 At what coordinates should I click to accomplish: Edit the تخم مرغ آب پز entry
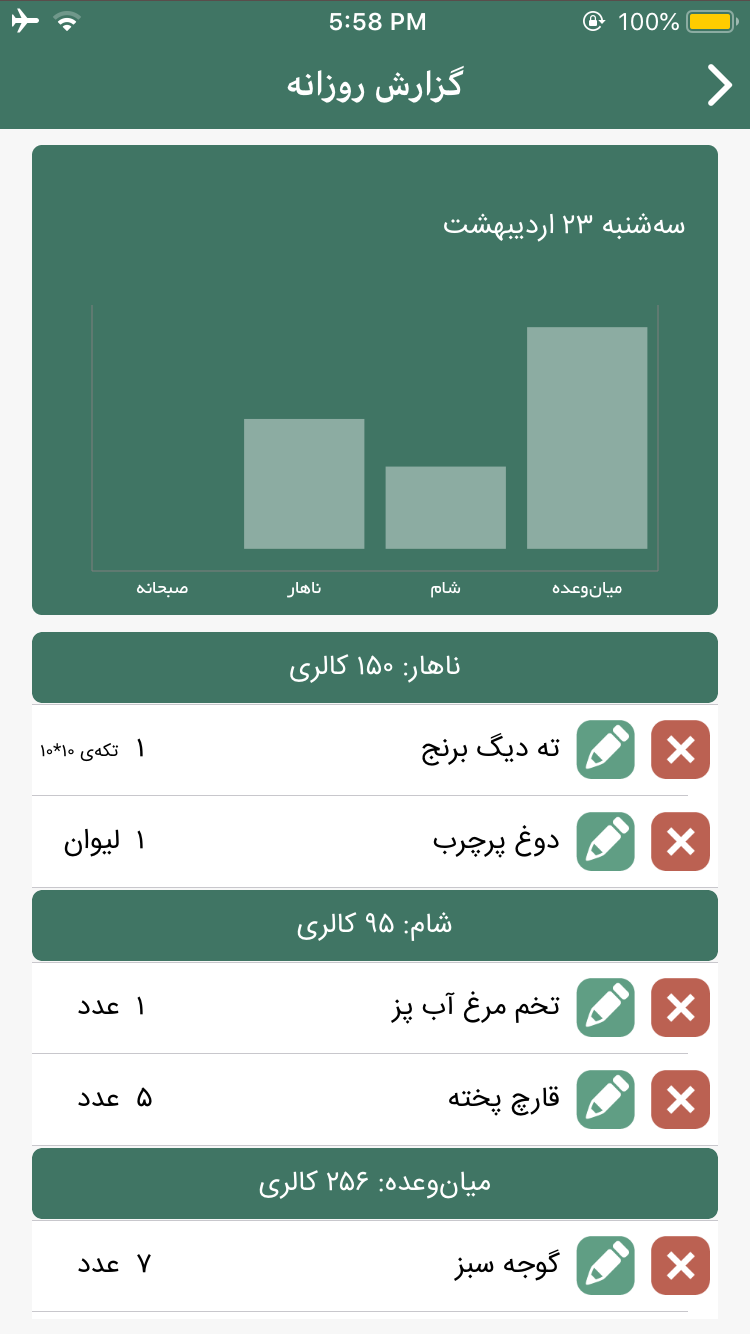click(606, 1007)
